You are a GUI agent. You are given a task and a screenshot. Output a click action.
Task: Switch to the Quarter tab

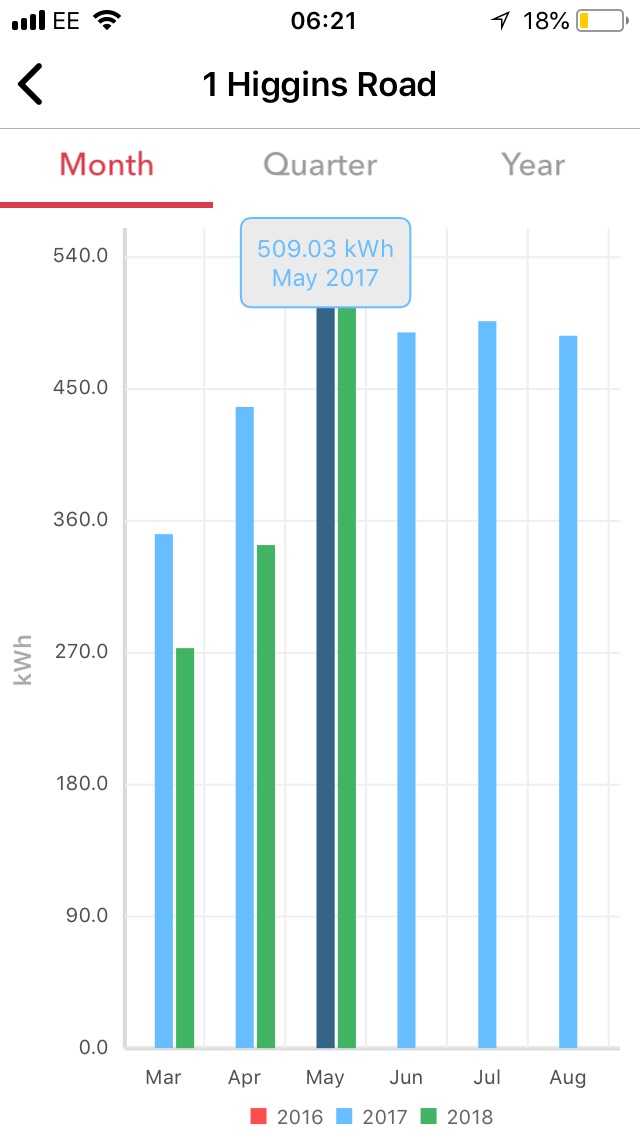320,164
